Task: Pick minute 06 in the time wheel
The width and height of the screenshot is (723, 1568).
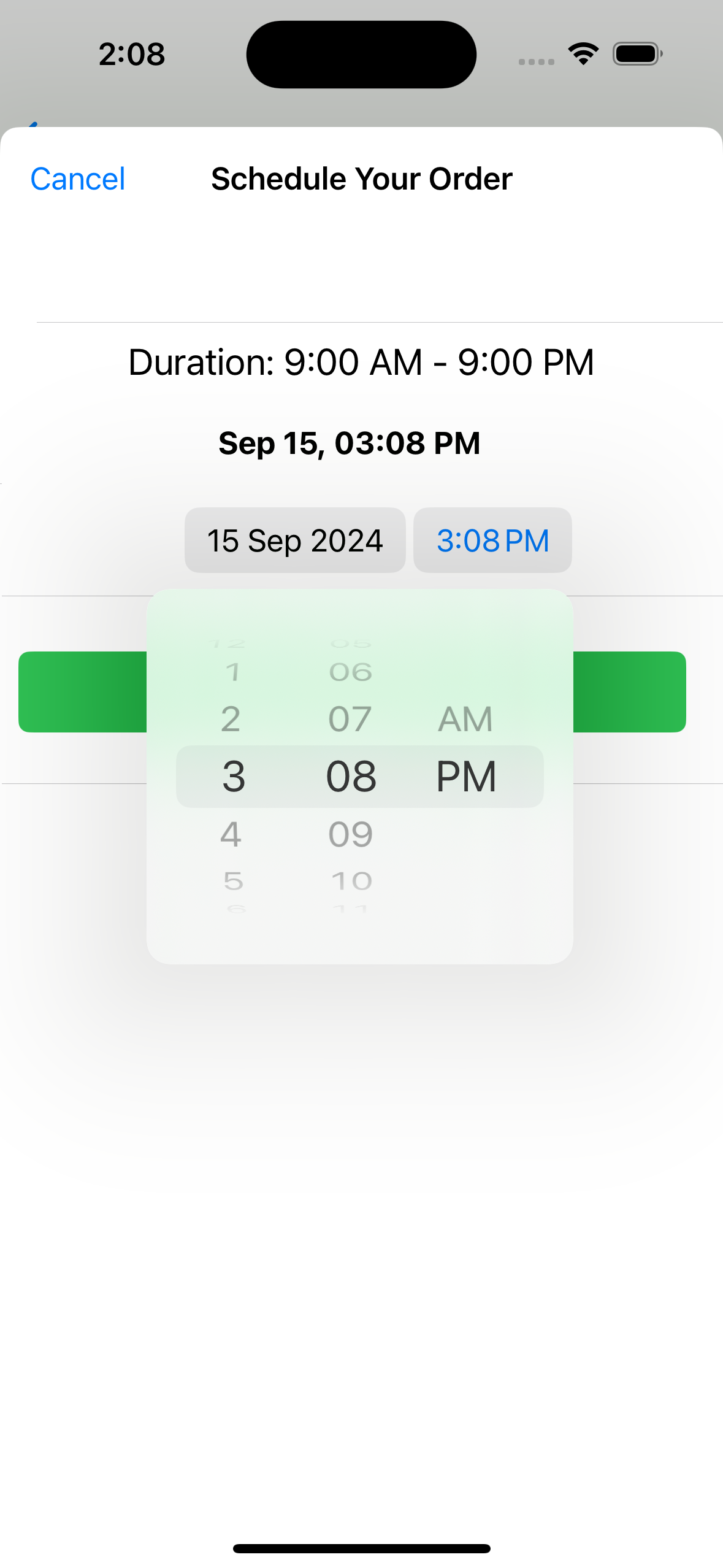Action: click(350, 672)
